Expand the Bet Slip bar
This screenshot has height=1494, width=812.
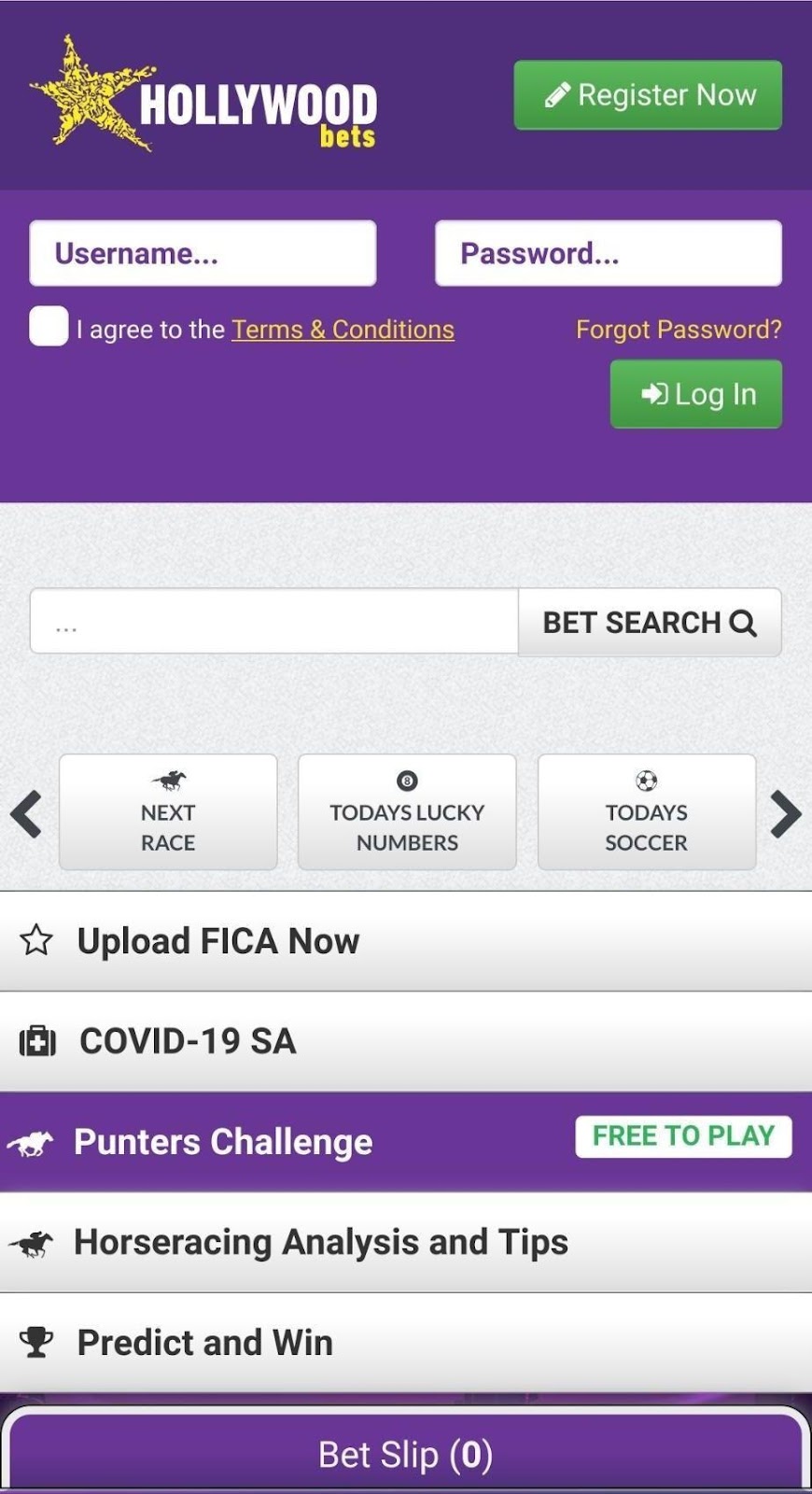coord(405,1454)
